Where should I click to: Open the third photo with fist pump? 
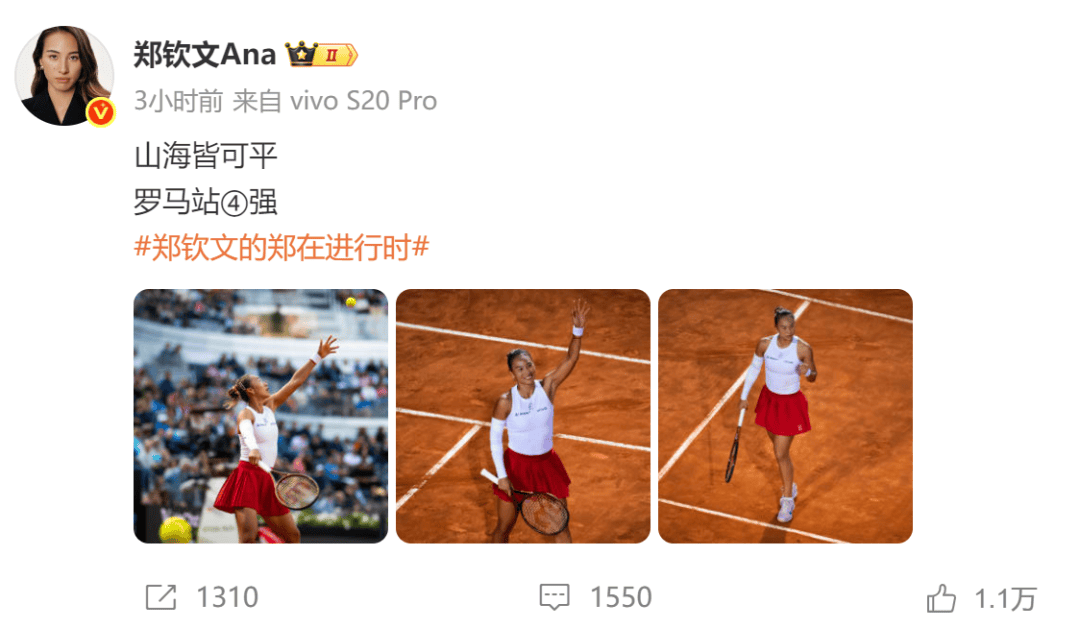[x=785, y=416]
